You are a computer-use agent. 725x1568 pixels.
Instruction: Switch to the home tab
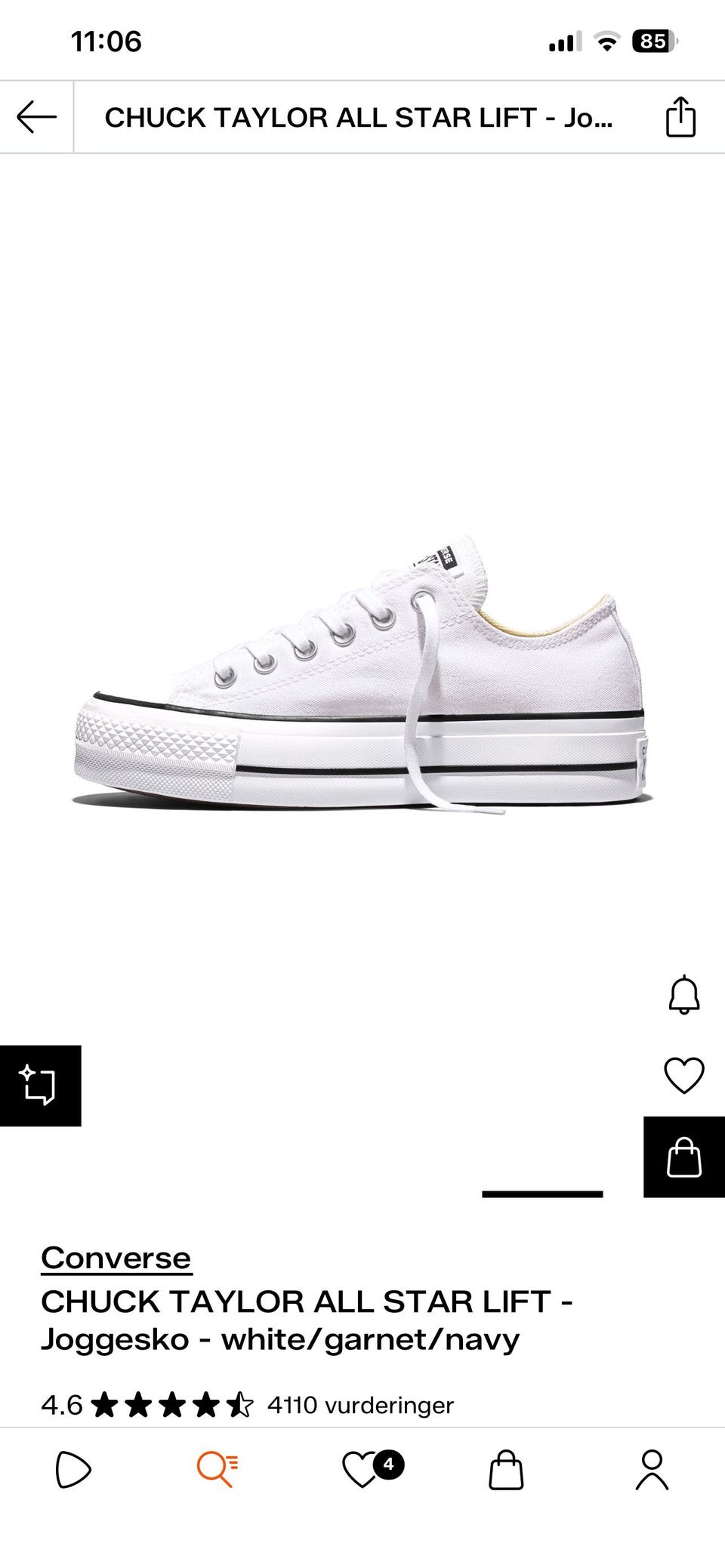[73, 1470]
